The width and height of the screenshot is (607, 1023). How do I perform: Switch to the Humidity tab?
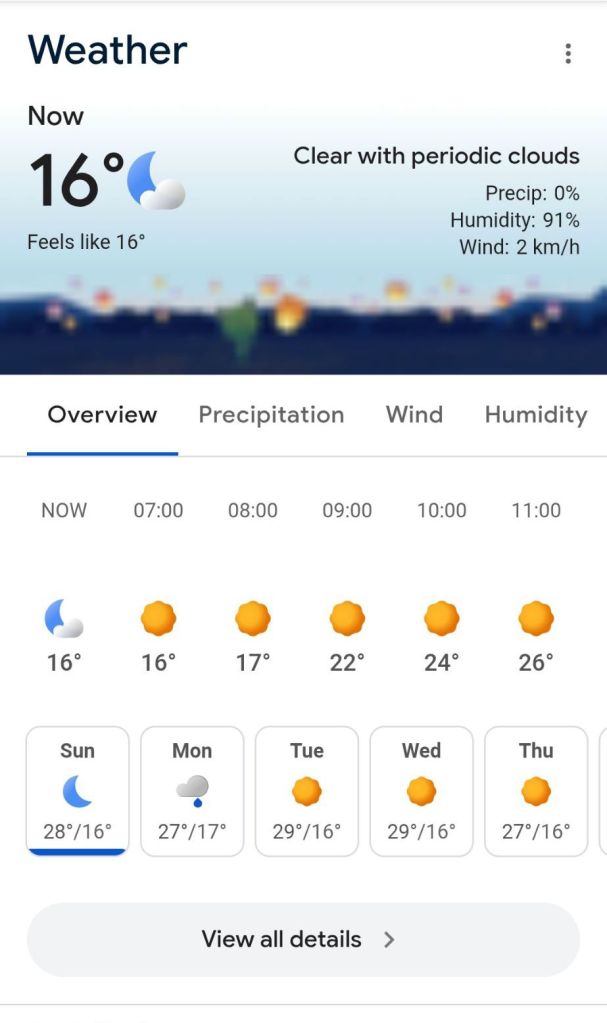[535, 415]
